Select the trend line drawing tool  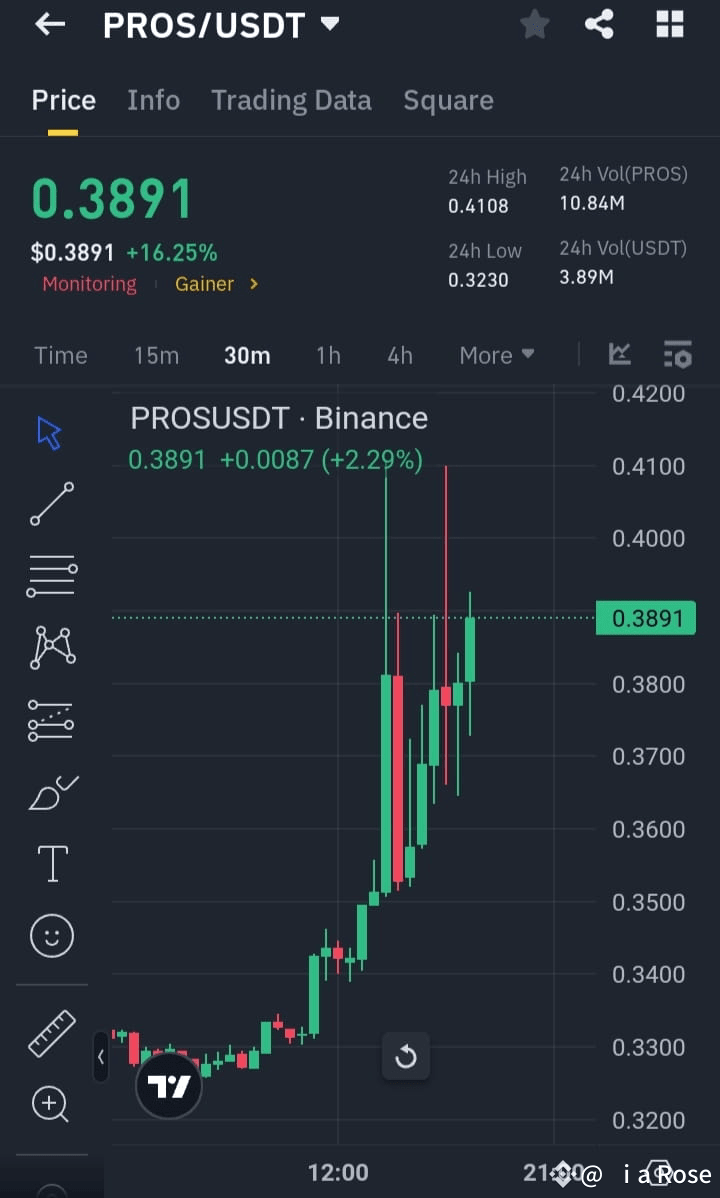[51, 505]
